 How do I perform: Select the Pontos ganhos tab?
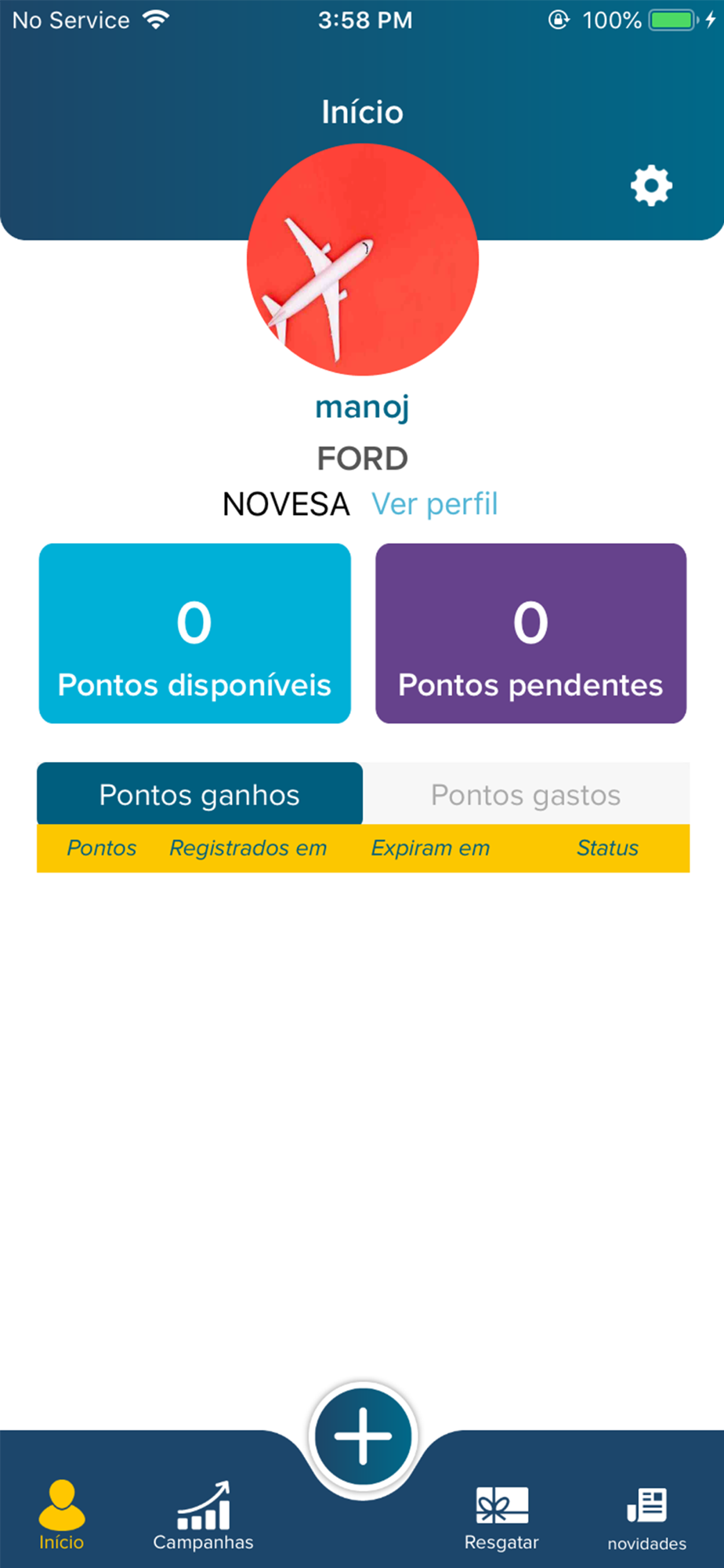[x=200, y=794]
